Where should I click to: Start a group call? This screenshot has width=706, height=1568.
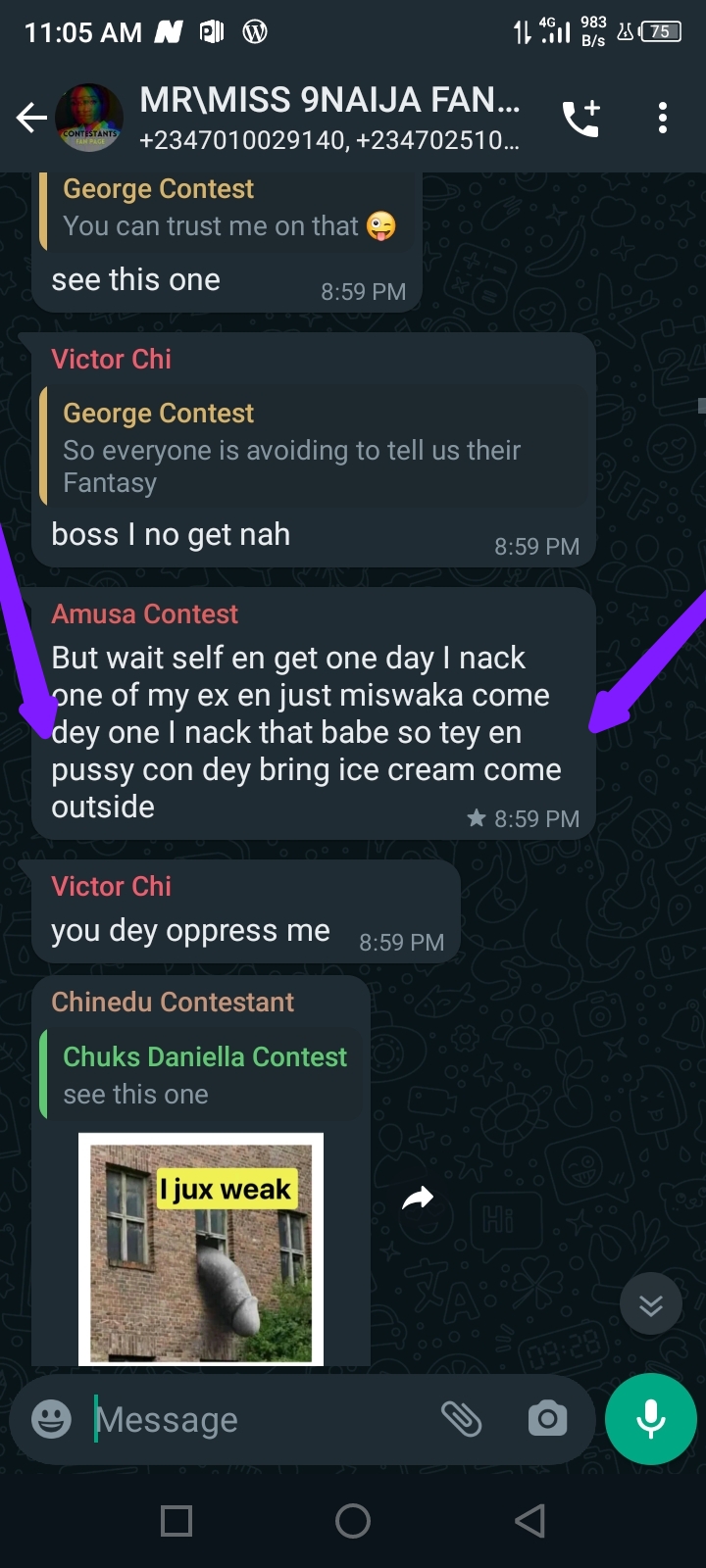click(580, 119)
